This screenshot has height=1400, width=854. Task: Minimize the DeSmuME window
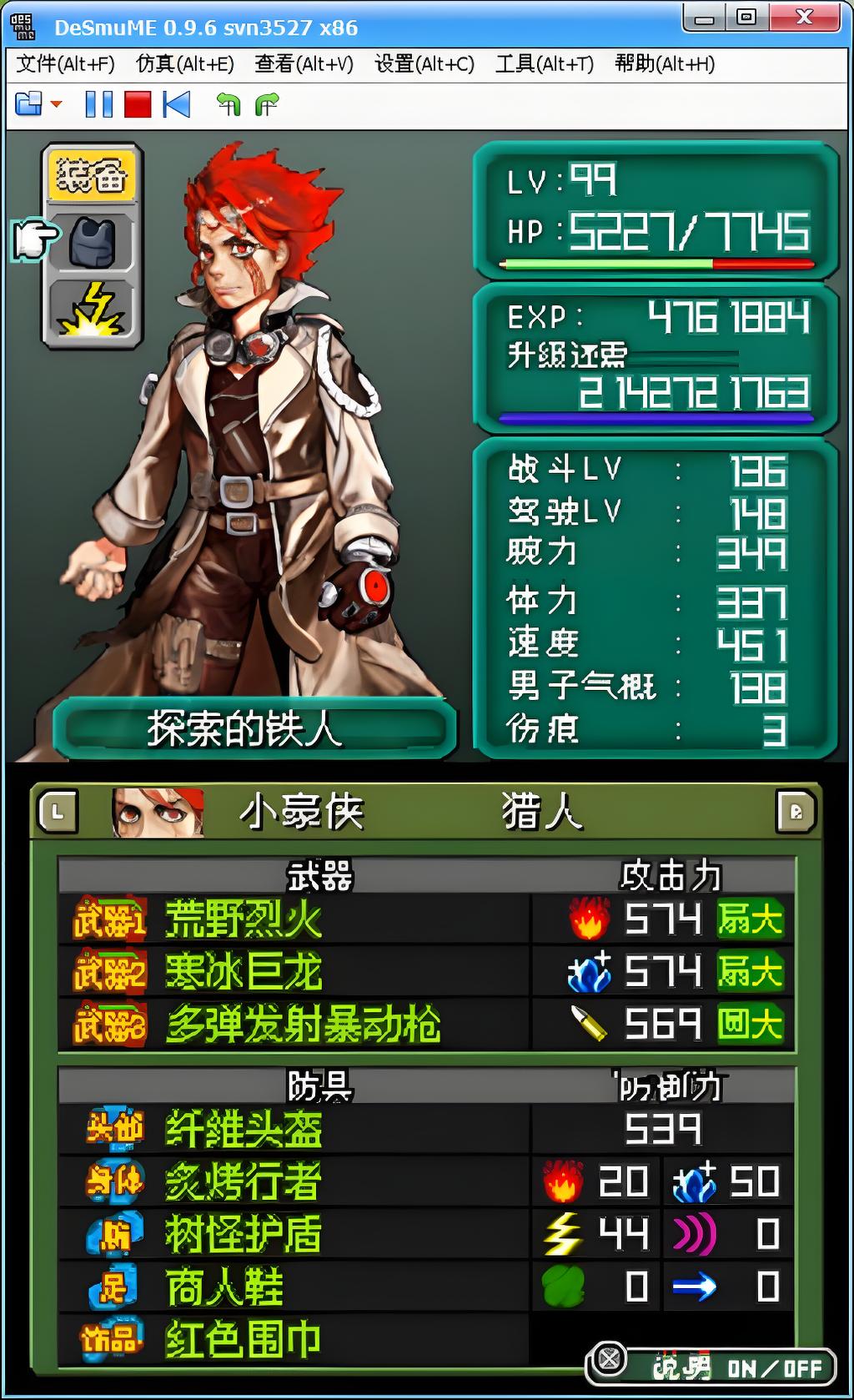click(705, 17)
